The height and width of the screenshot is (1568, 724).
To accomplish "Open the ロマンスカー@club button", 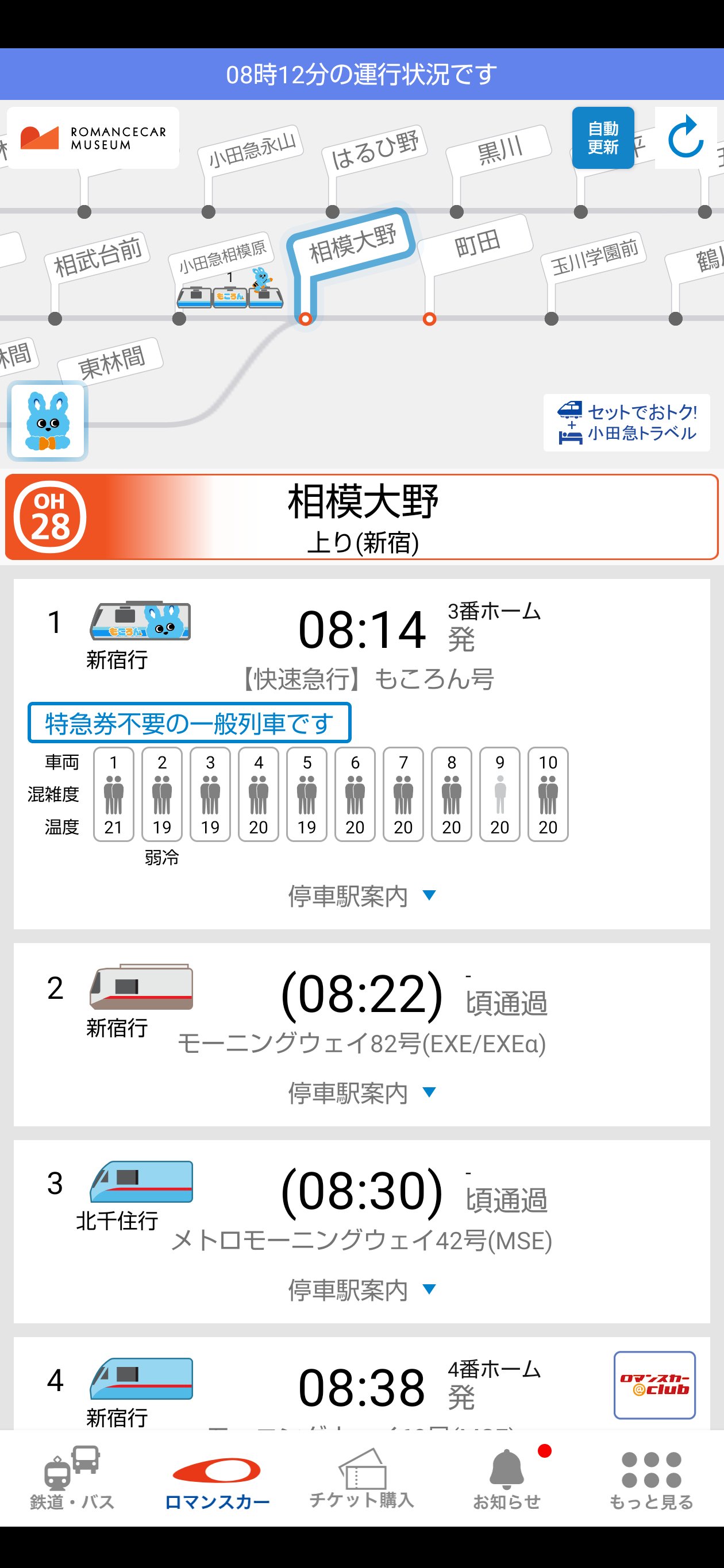I will (x=654, y=1385).
